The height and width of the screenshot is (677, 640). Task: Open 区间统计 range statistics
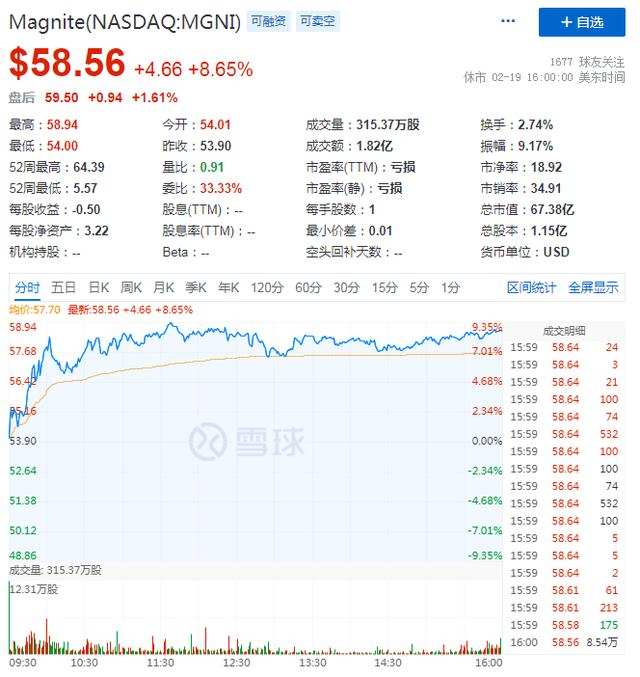pos(531,287)
